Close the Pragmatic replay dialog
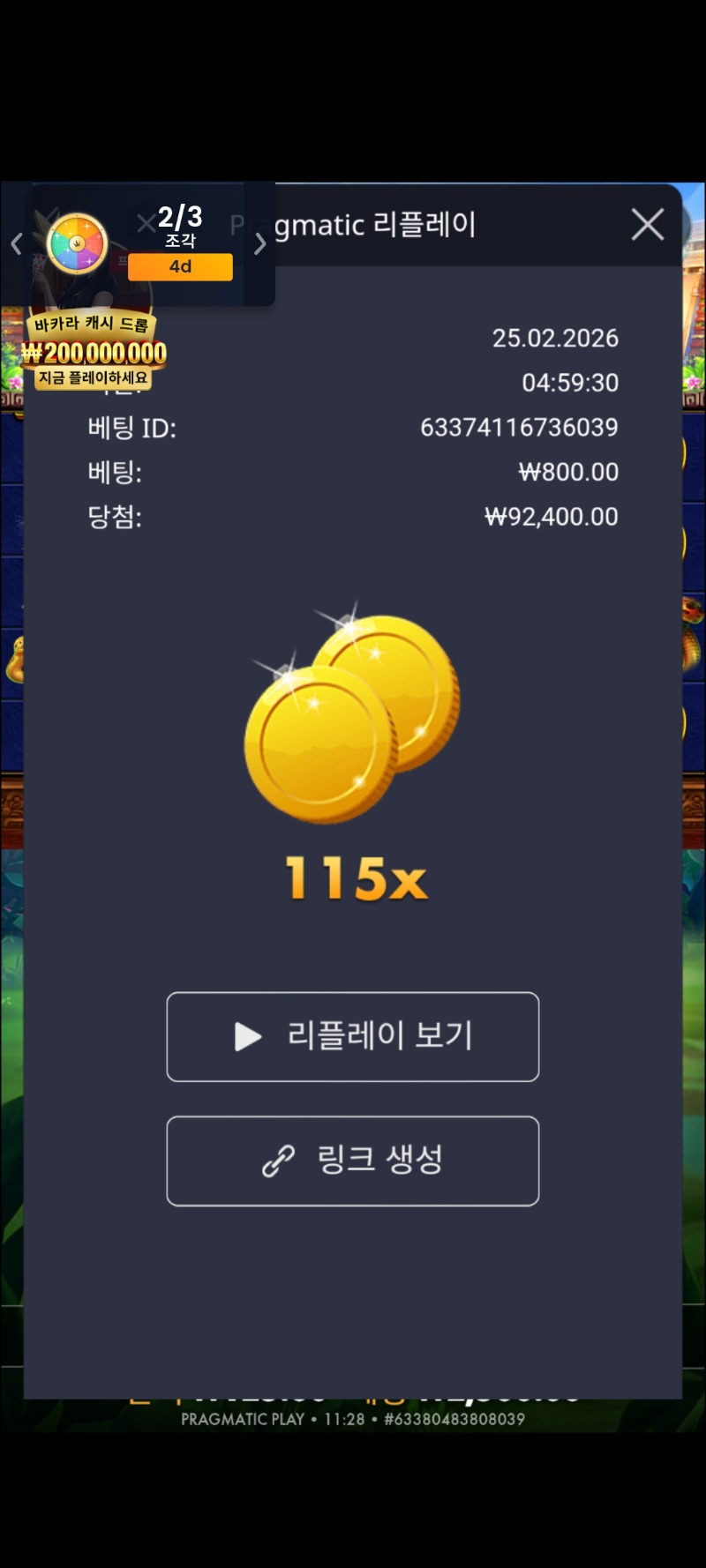 click(x=648, y=225)
